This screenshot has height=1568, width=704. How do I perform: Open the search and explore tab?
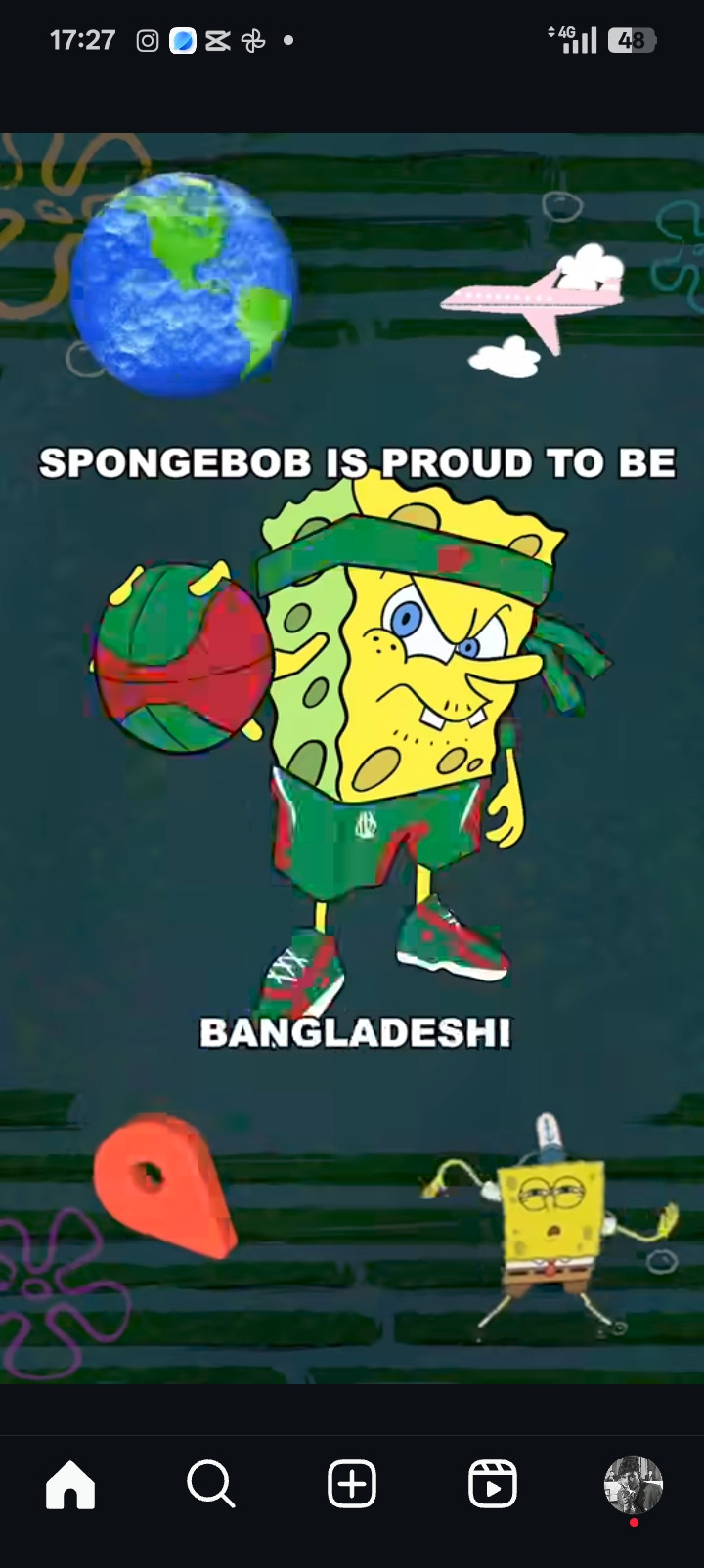[x=210, y=1485]
